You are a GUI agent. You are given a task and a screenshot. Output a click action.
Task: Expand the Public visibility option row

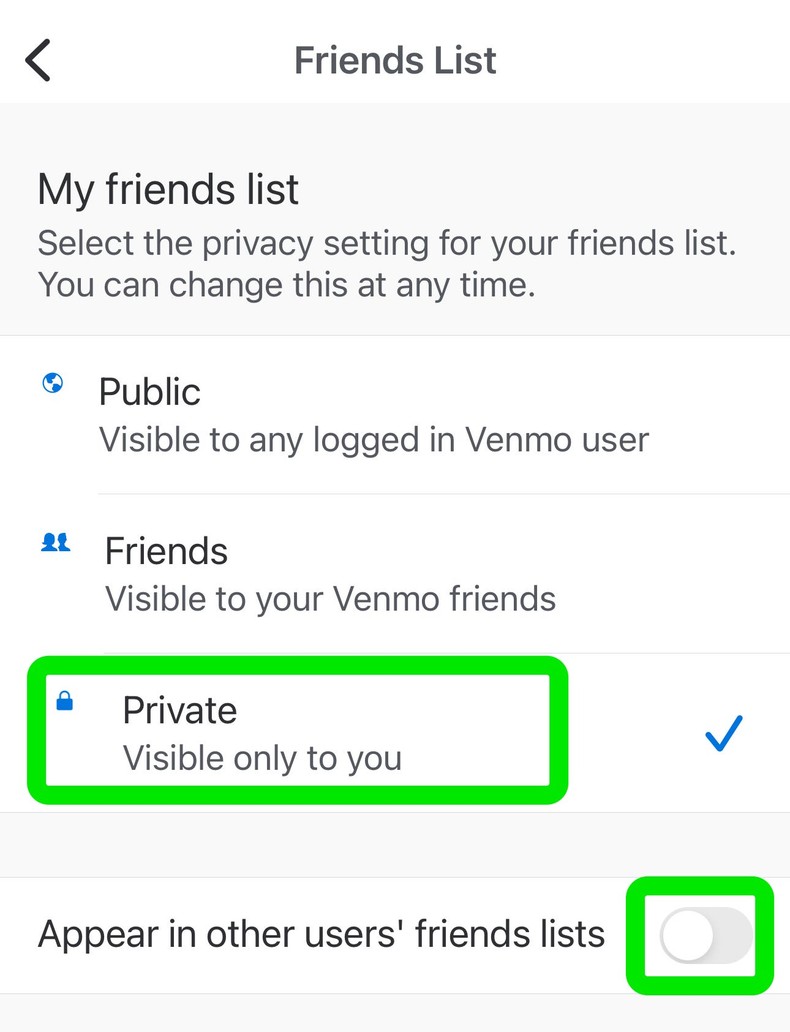click(300, 412)
